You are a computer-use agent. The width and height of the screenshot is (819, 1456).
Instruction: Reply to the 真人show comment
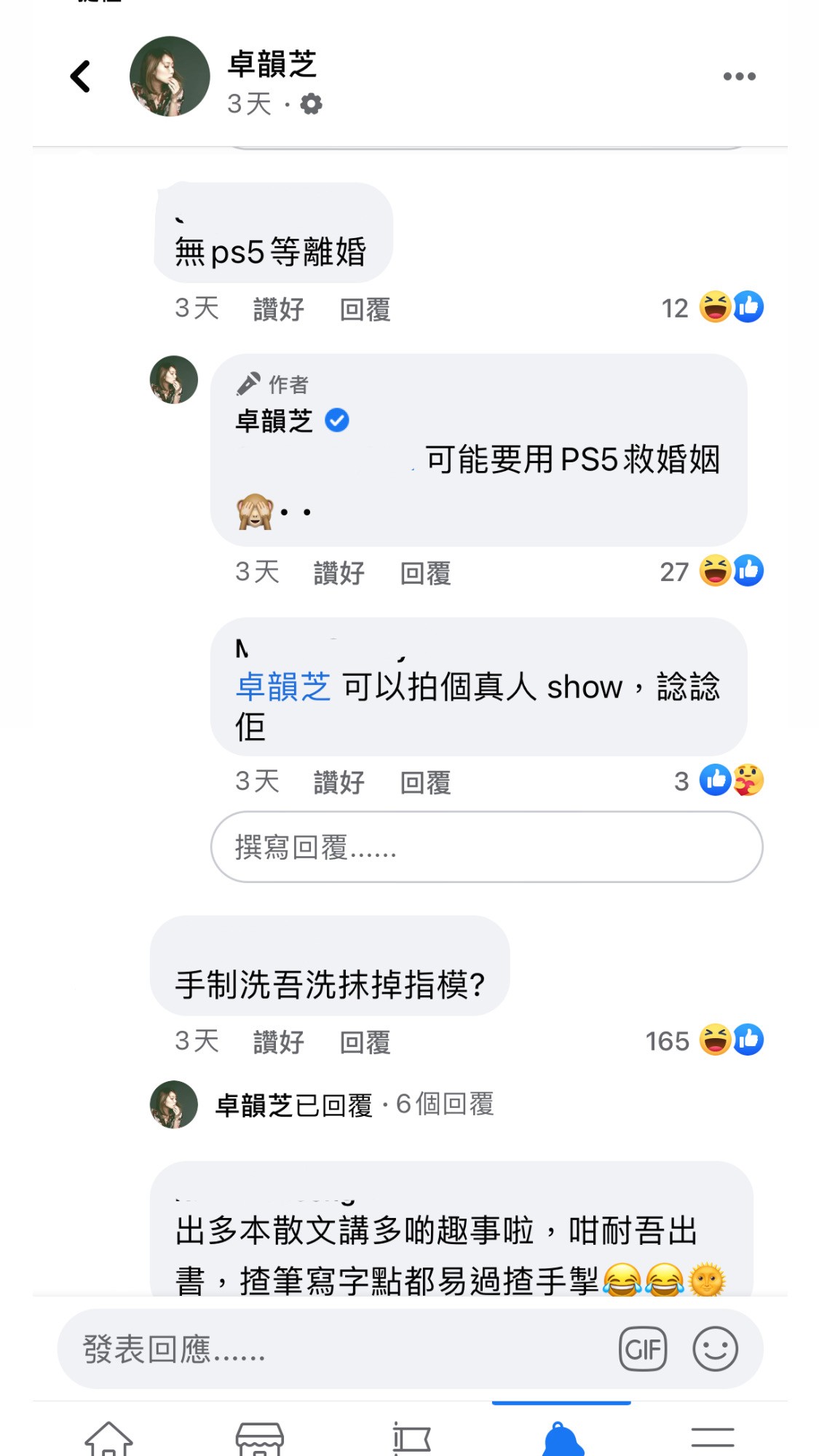(x=425, y=783)
